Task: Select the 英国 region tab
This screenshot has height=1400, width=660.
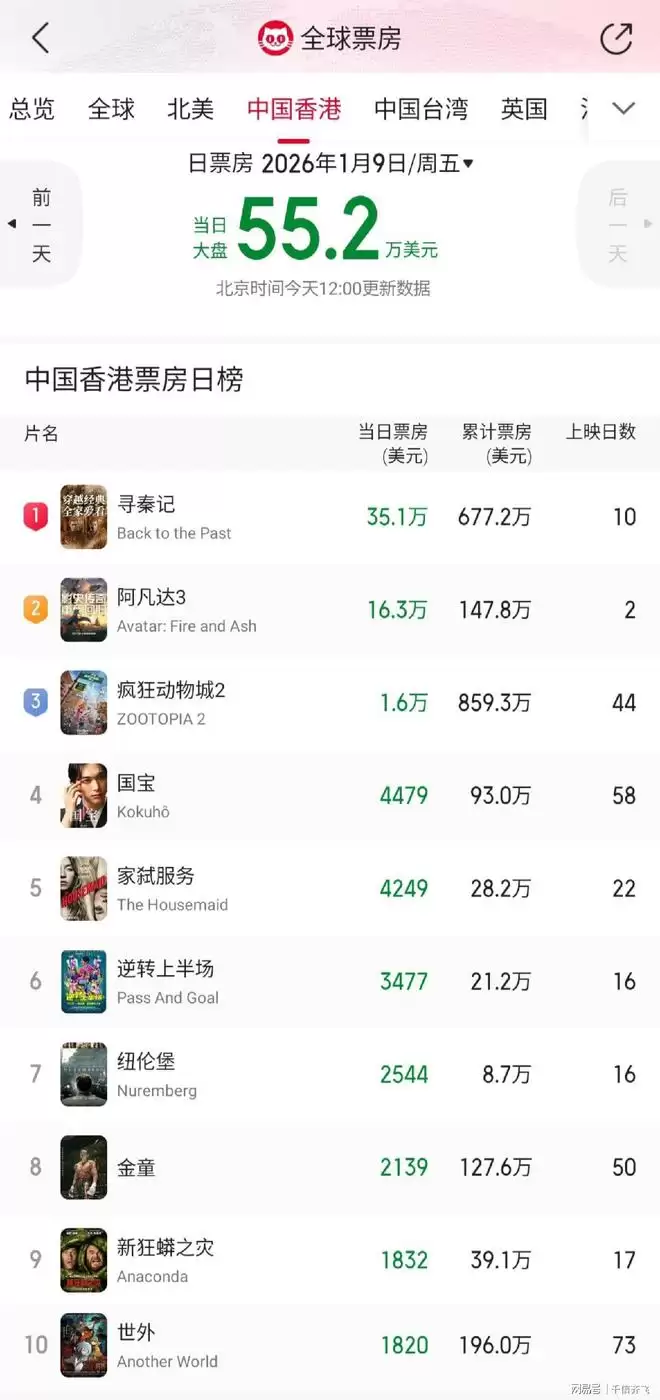Action: pyautogui.click(x=524, y=109)
